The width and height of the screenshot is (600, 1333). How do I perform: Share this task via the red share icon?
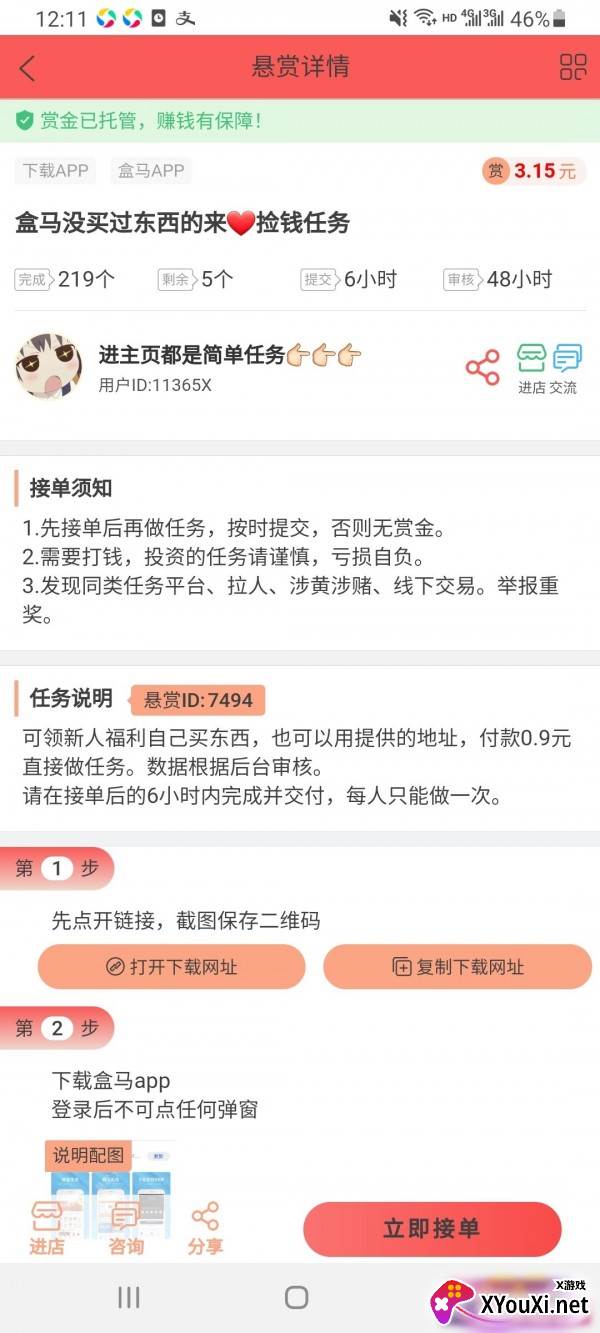pos(482,368)
